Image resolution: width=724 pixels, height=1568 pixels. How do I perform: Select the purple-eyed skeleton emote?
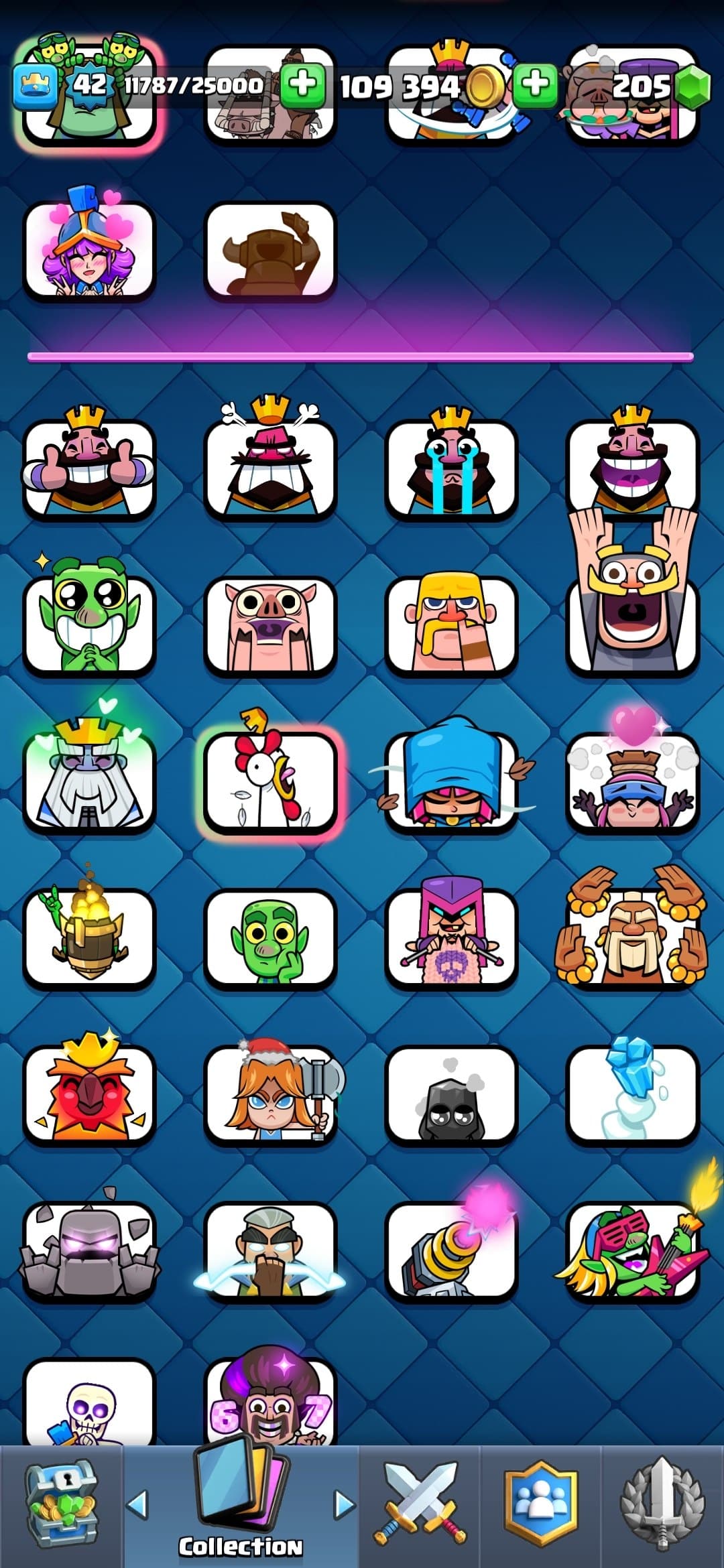89,1404
